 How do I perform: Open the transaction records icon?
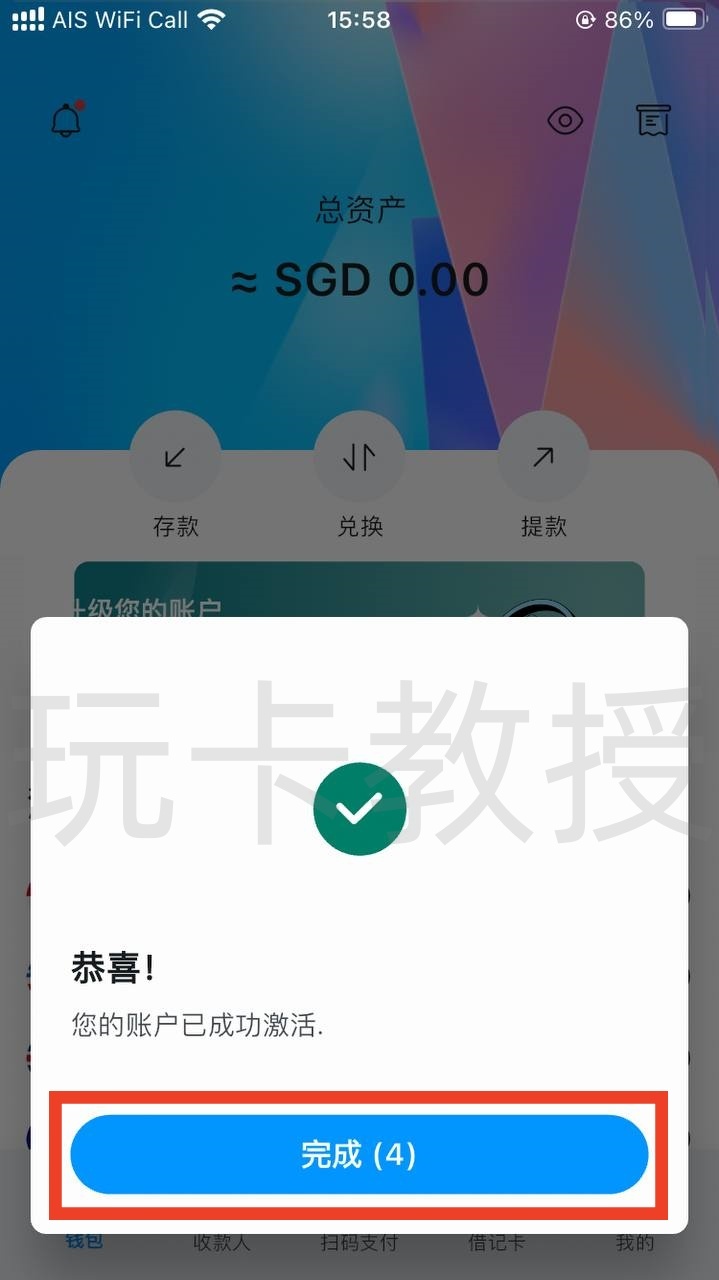tap(653, 121)
